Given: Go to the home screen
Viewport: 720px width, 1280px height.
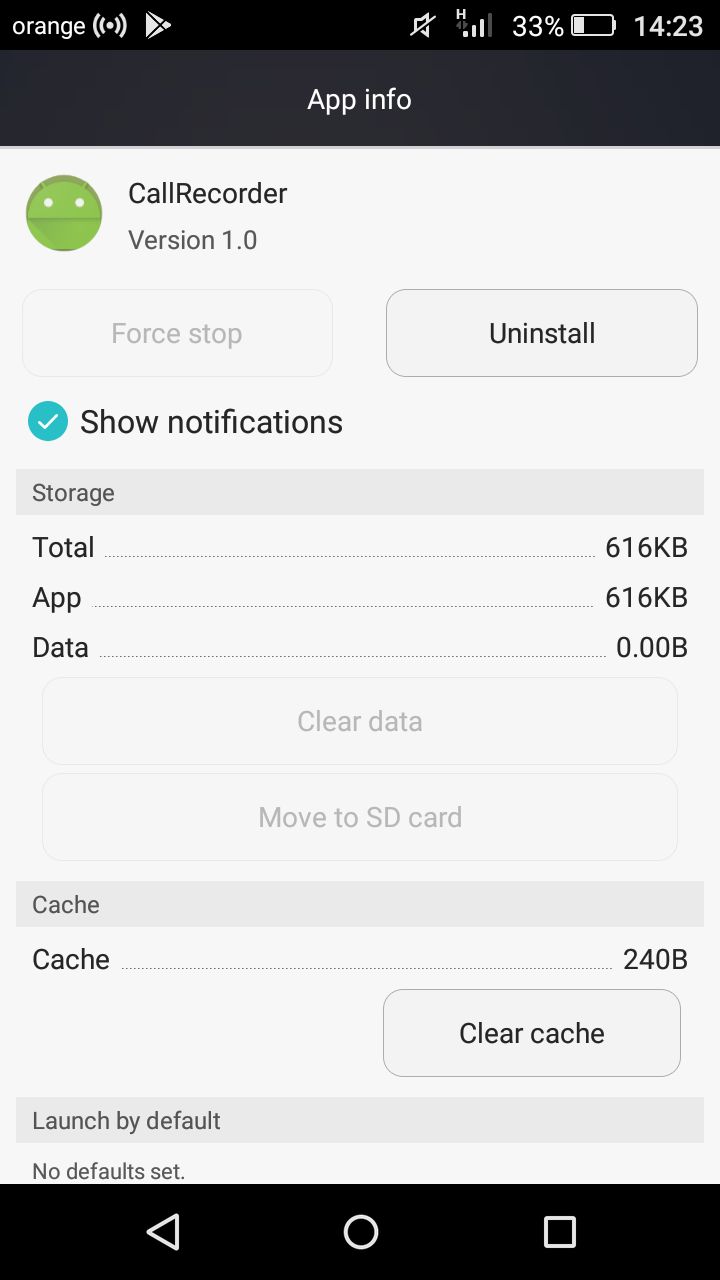Looking at the screenshot, I should click(x=360, y=1232).
